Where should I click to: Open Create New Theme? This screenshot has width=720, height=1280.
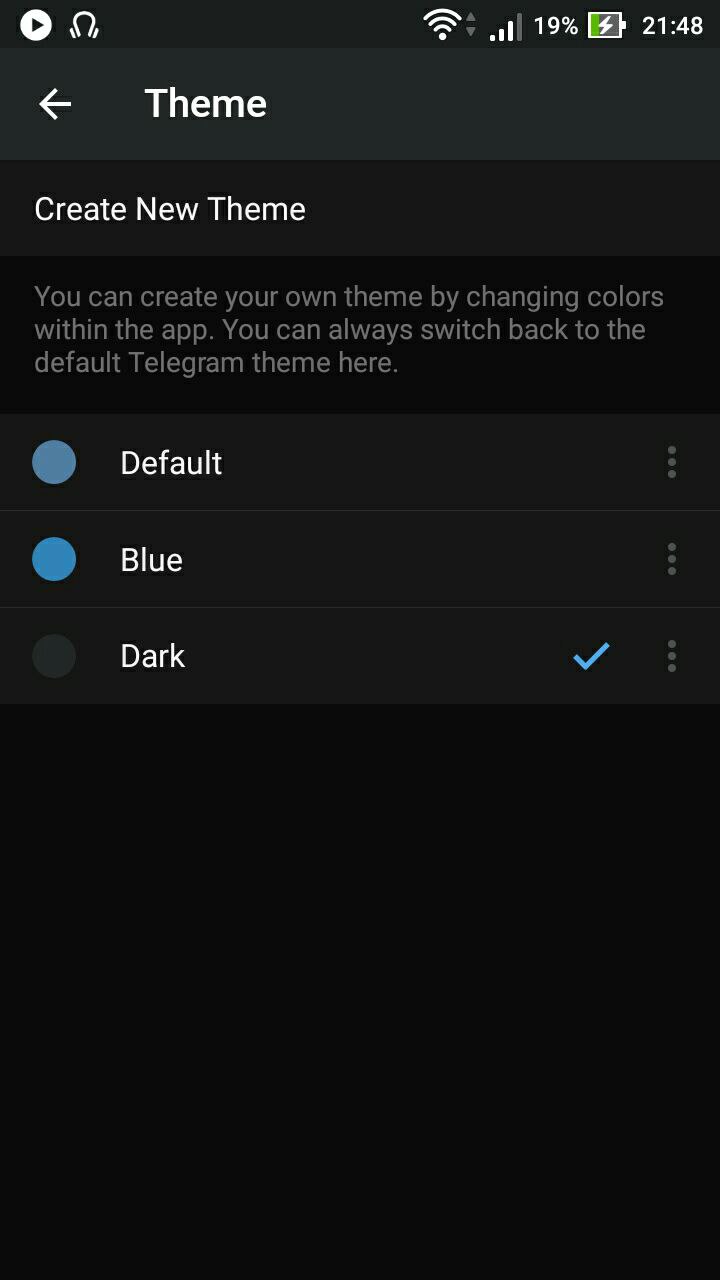[170, 209]
